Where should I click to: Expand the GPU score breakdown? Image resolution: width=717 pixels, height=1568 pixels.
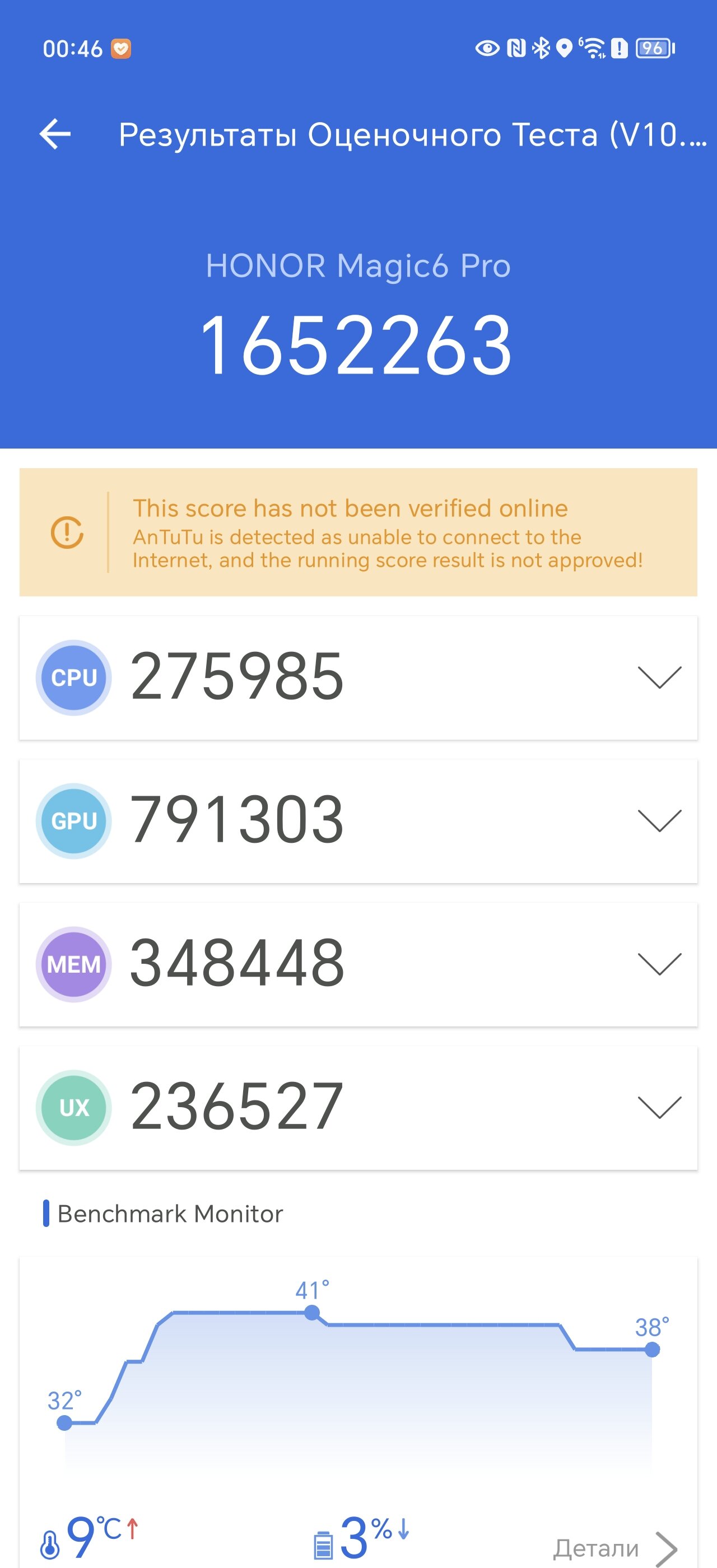tap(659, 820)
